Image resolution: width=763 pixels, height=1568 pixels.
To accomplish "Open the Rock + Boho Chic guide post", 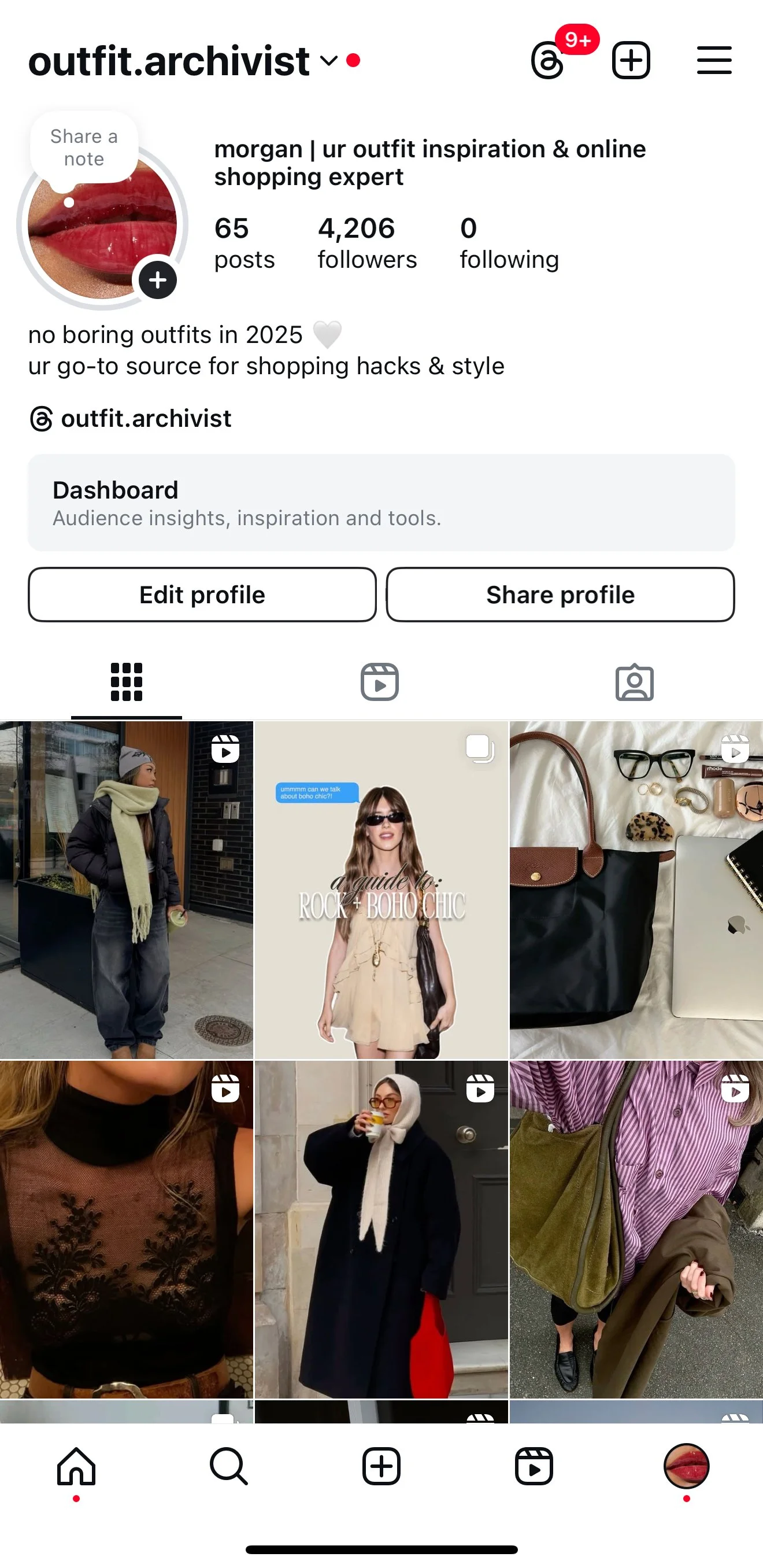I will click(x=381, y=890).
